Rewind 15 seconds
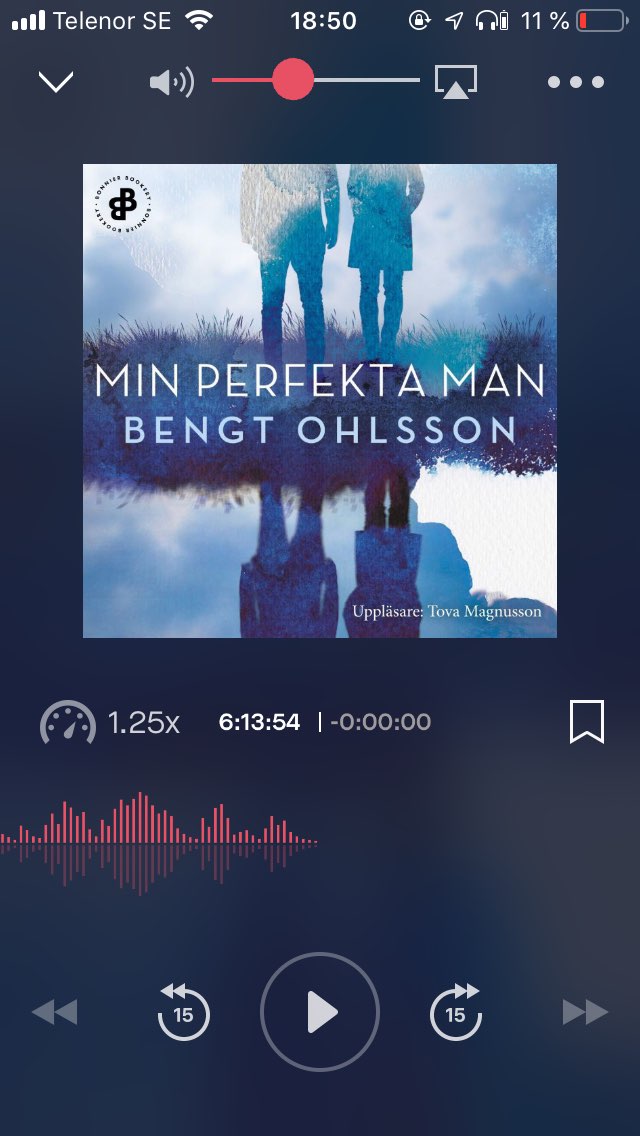The height and width of the screenshot is (1136, 640). (x=183, y=1012)
